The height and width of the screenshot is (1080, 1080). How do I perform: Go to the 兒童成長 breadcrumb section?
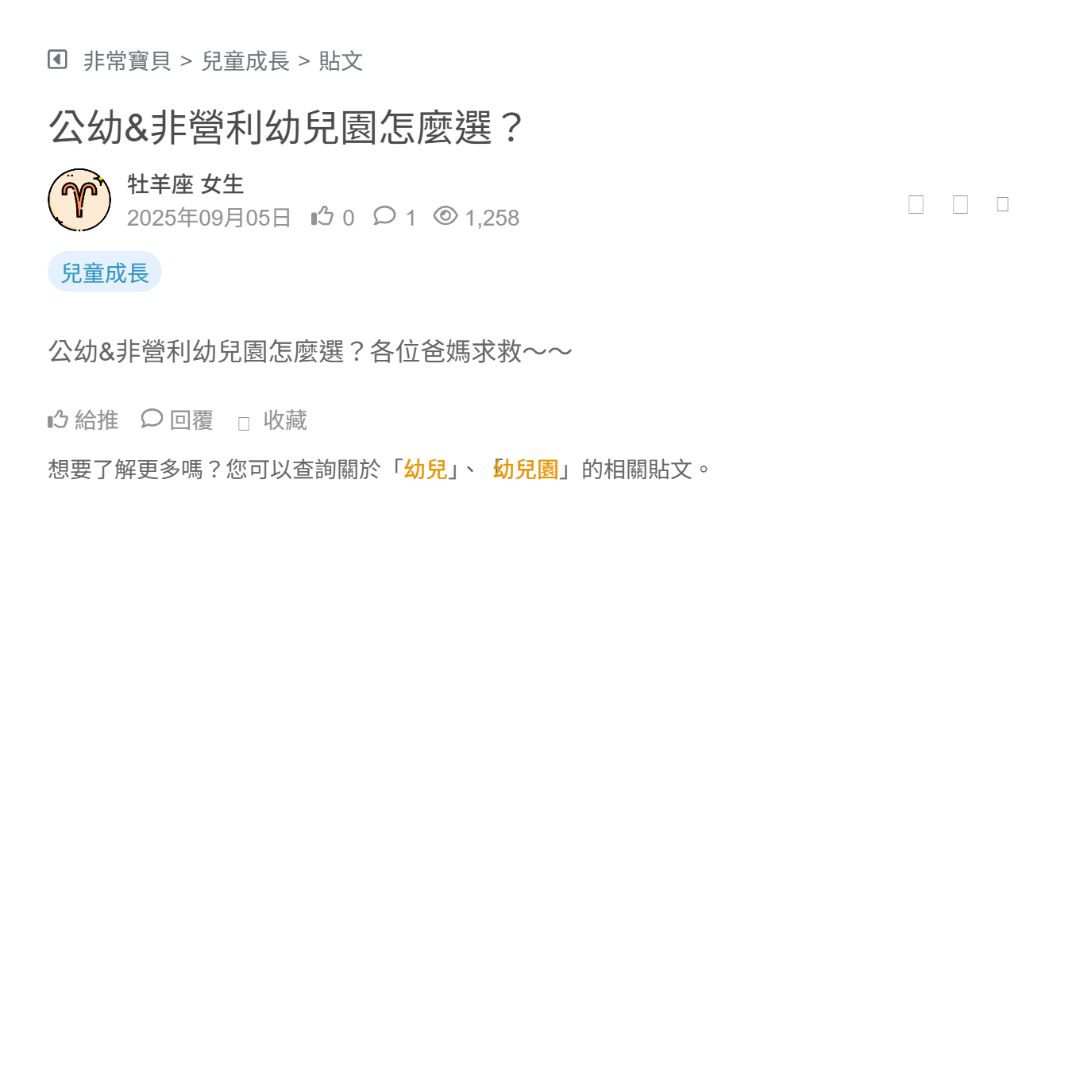[245, 61]
